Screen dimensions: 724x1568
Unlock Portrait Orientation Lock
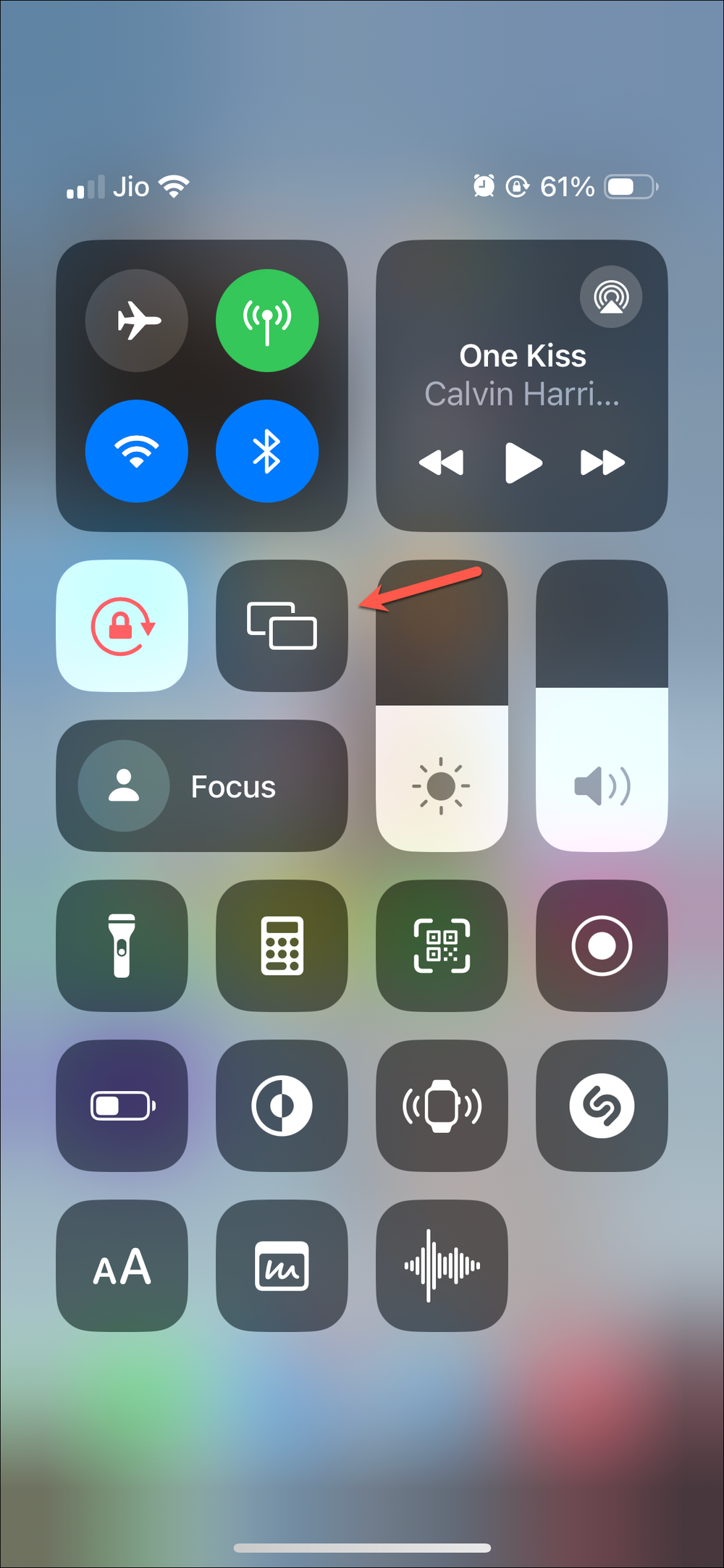click(x=122, y=627)
